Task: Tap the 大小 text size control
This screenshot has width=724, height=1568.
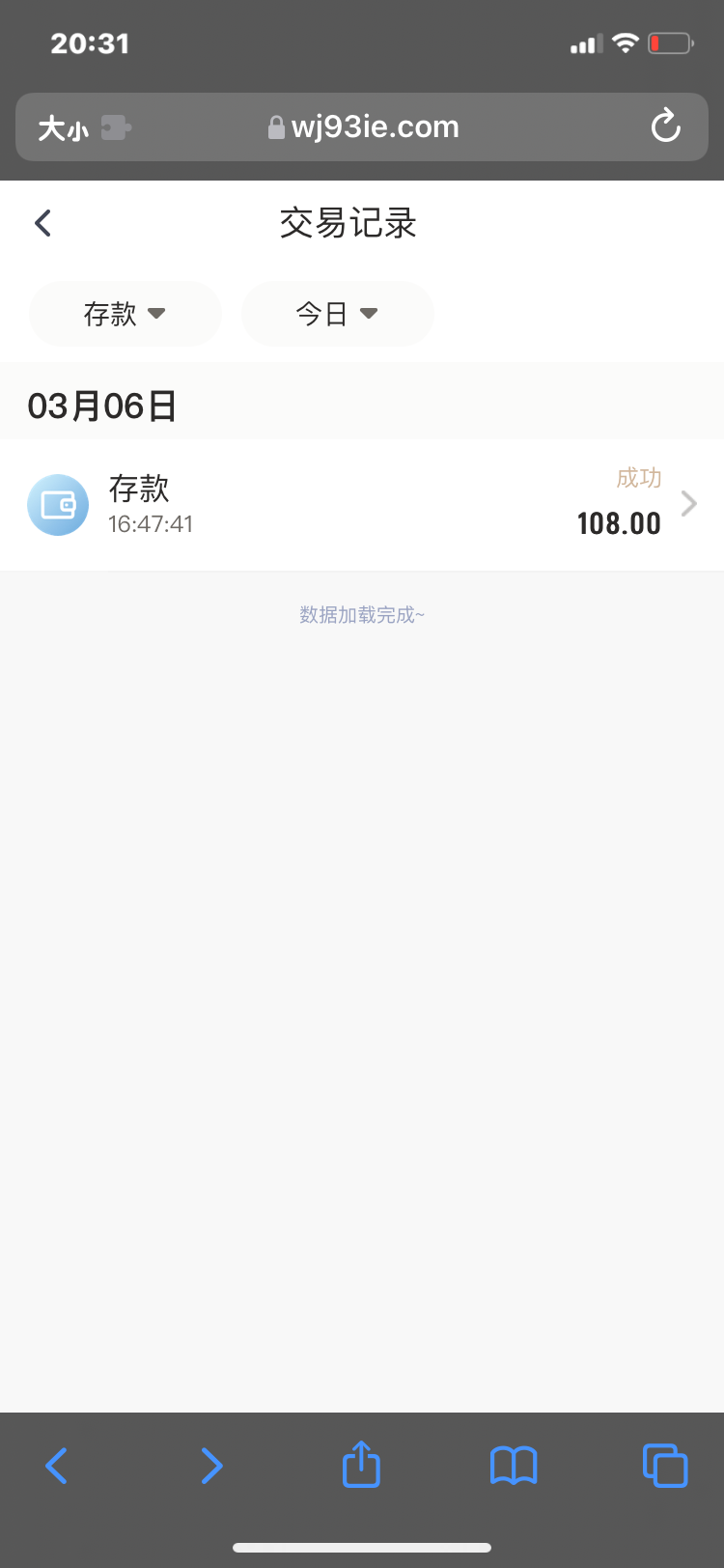Action: 61,126
